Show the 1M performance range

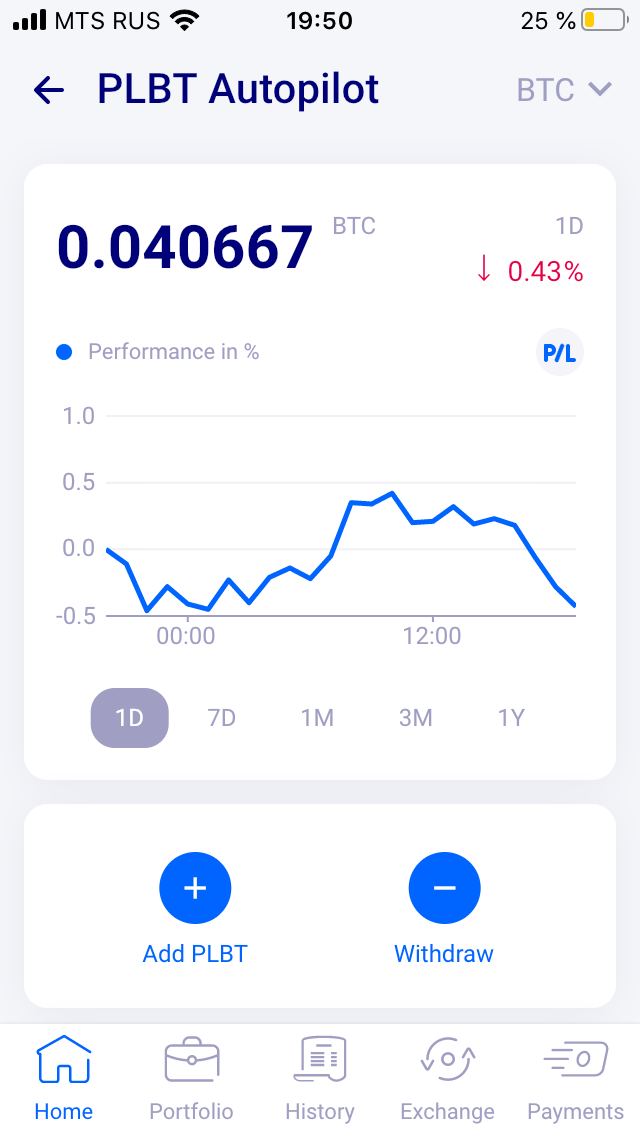(x=317, y=718)
